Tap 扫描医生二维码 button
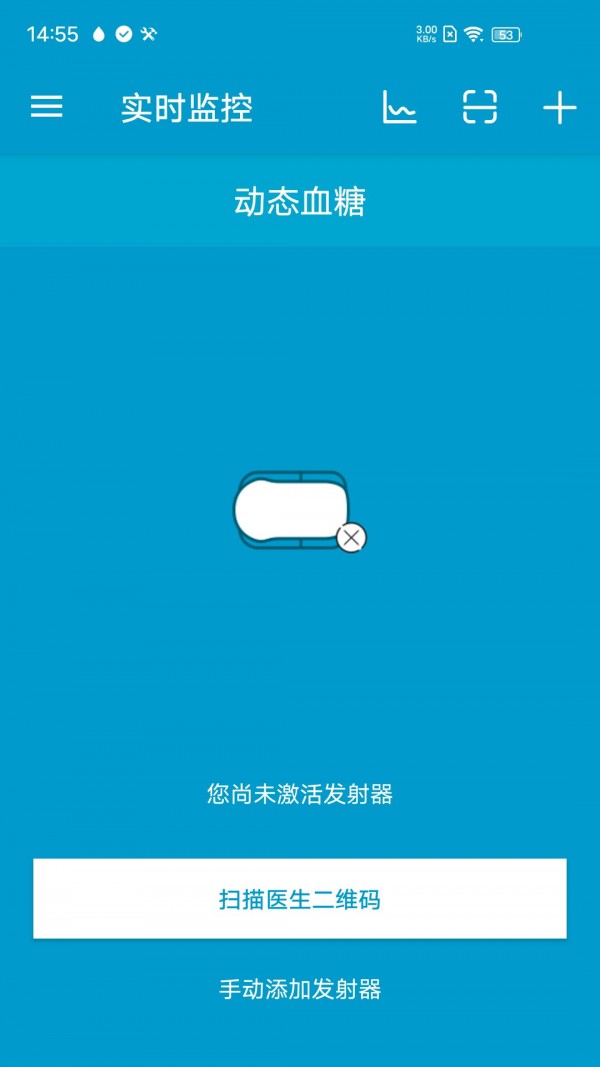The width and height of the screenshot is (600, 1067). coord(300,898)
